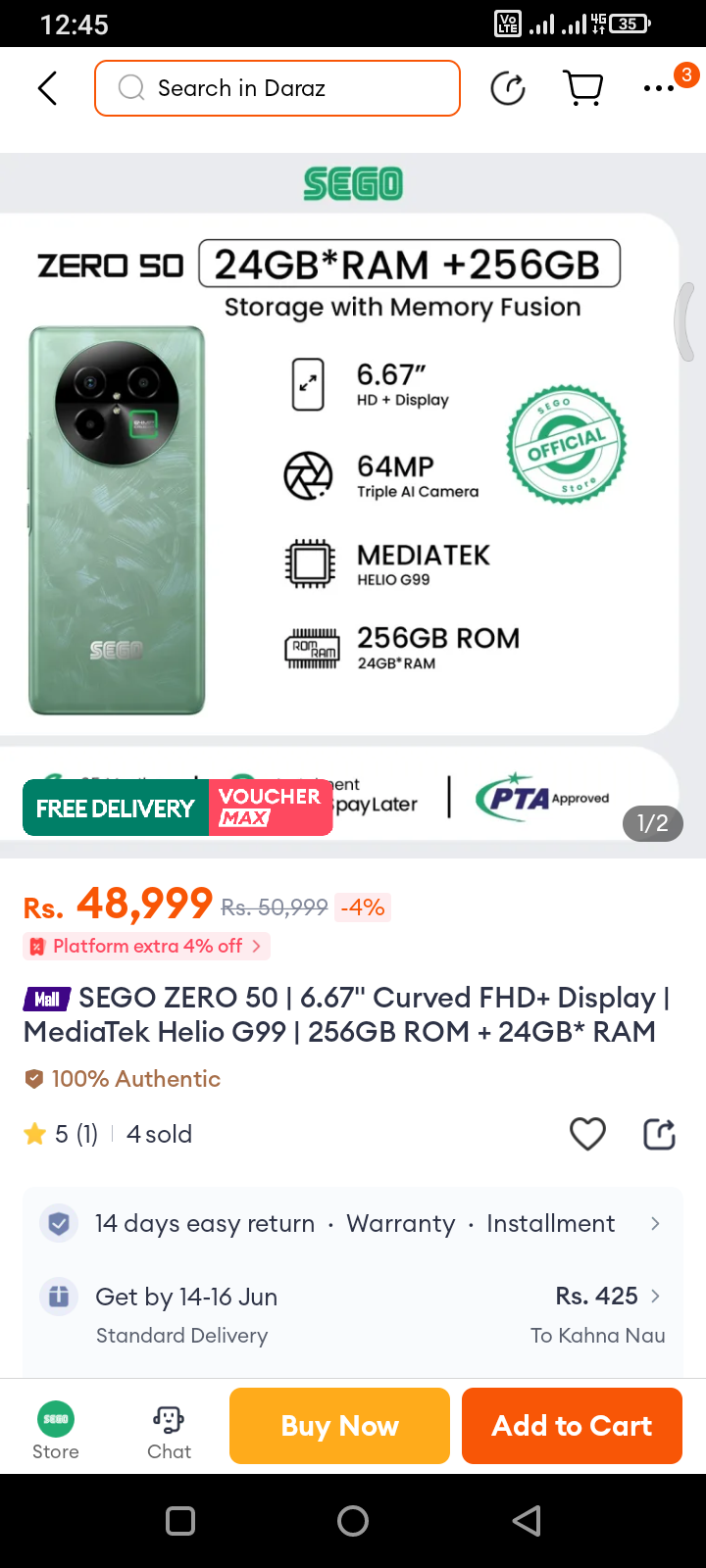Screen dimensions: 706x1568
Task: Add product to wishlist with heart icon
Action: pos(587,1134)
